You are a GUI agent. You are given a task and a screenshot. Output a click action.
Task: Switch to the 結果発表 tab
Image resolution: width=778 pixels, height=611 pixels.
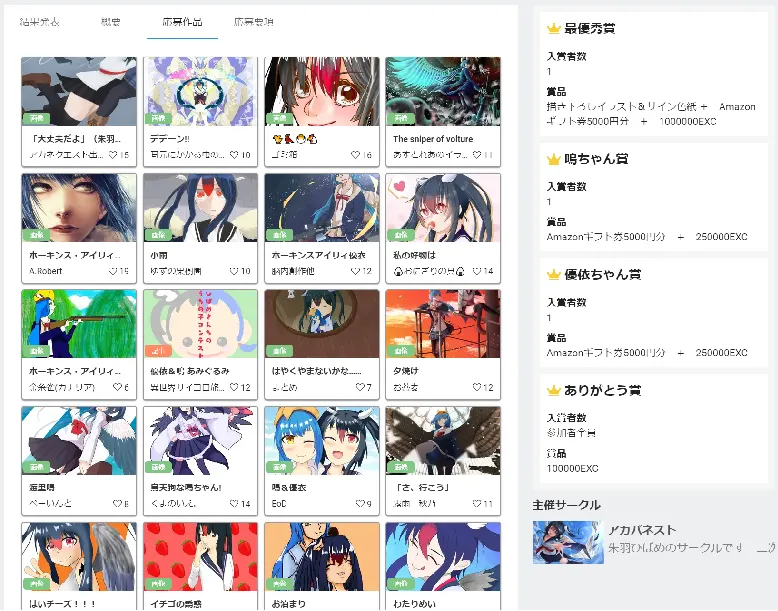(x=39, y=21)
